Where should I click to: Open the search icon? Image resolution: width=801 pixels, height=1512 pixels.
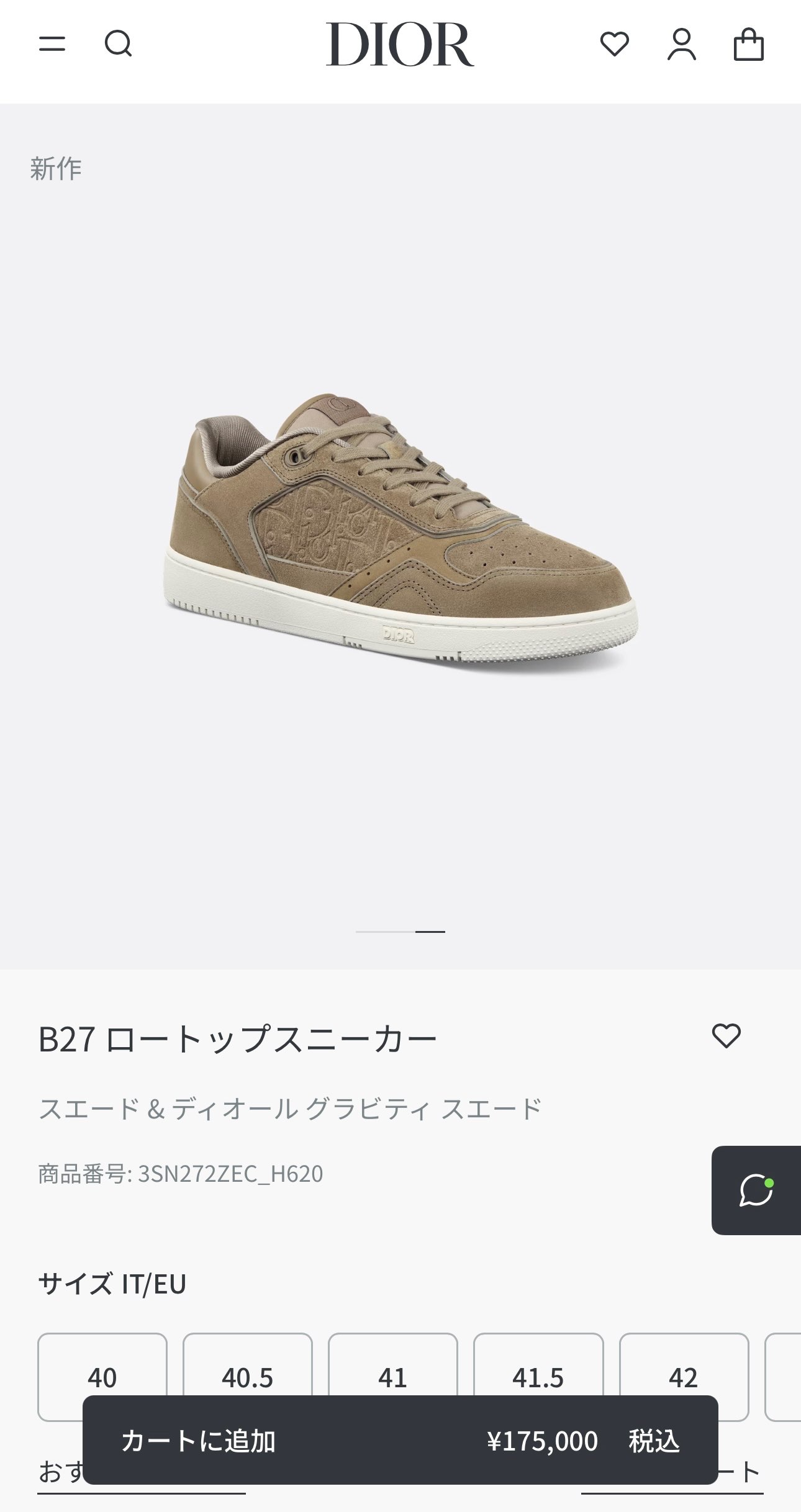point(118,44)
